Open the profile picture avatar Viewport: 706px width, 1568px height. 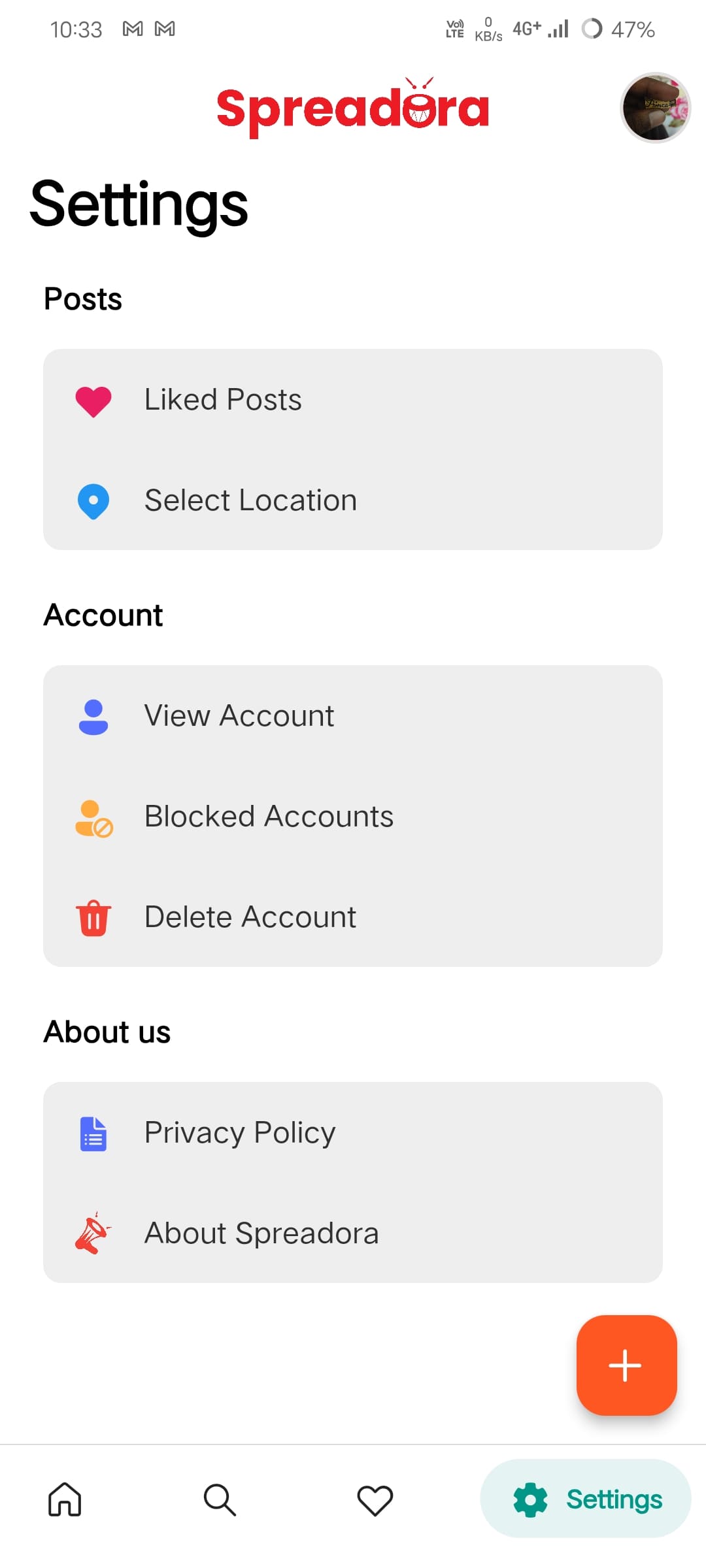[x=655, y=108]
